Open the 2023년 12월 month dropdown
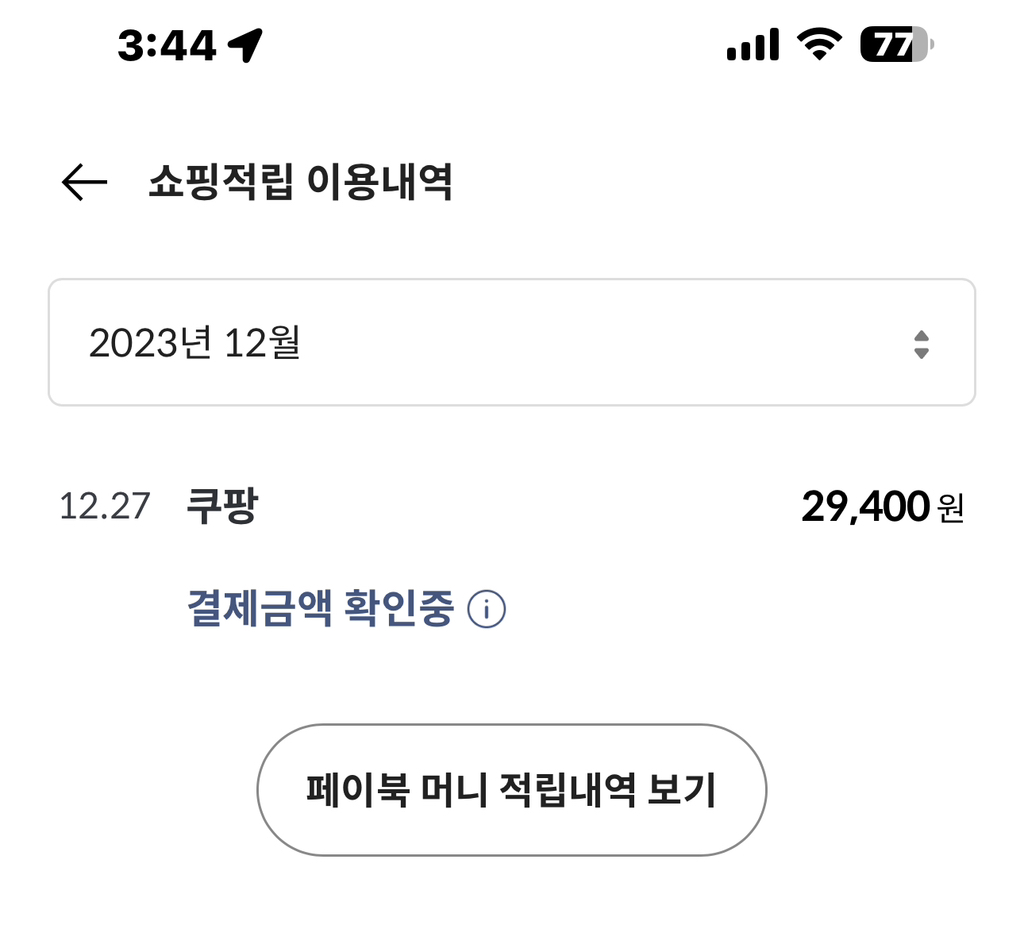Image resolution: width=1024 pixels, height=952 pixels. click(511, 343)
